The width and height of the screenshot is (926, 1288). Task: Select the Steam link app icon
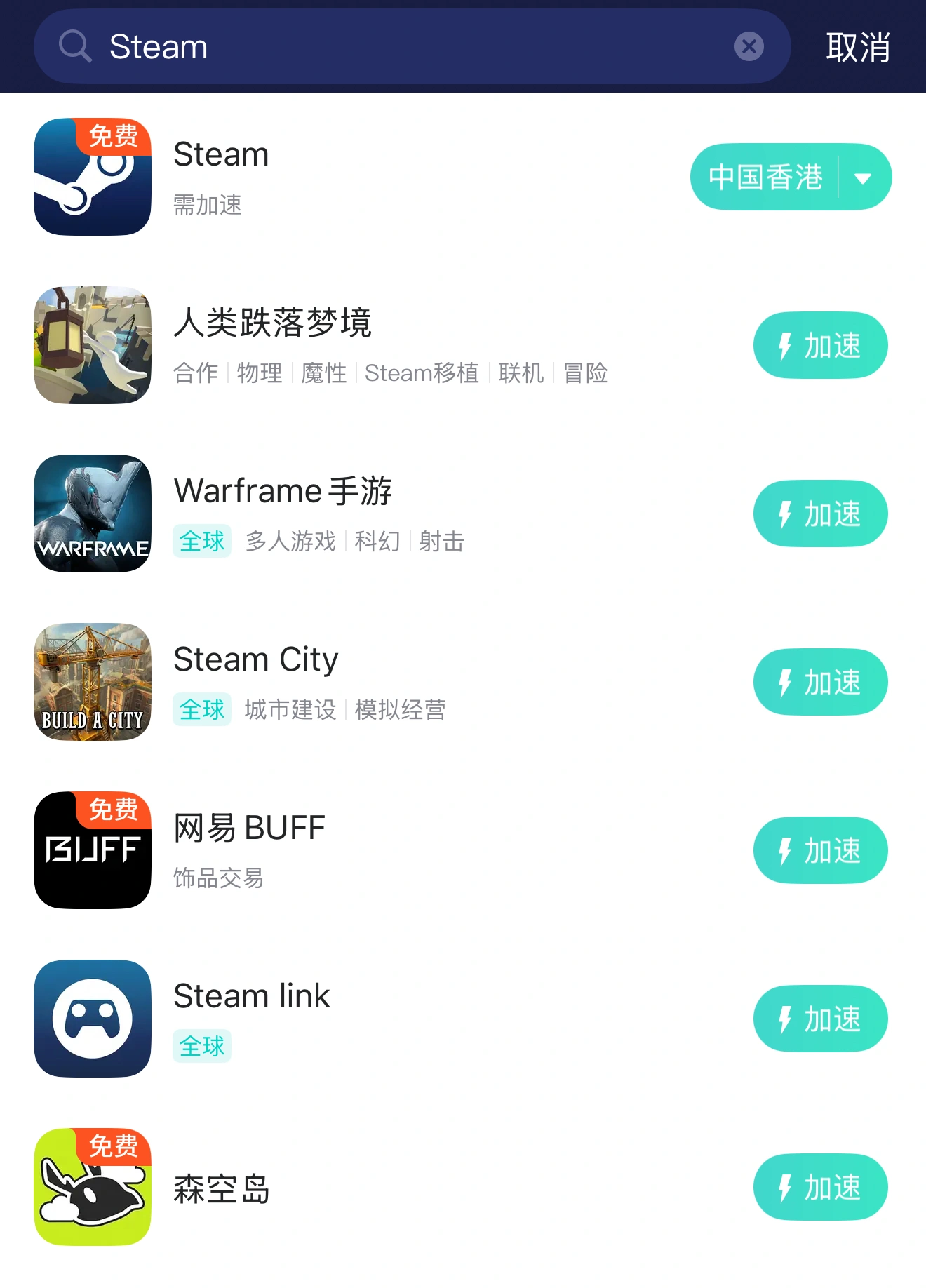[92, 1019]
